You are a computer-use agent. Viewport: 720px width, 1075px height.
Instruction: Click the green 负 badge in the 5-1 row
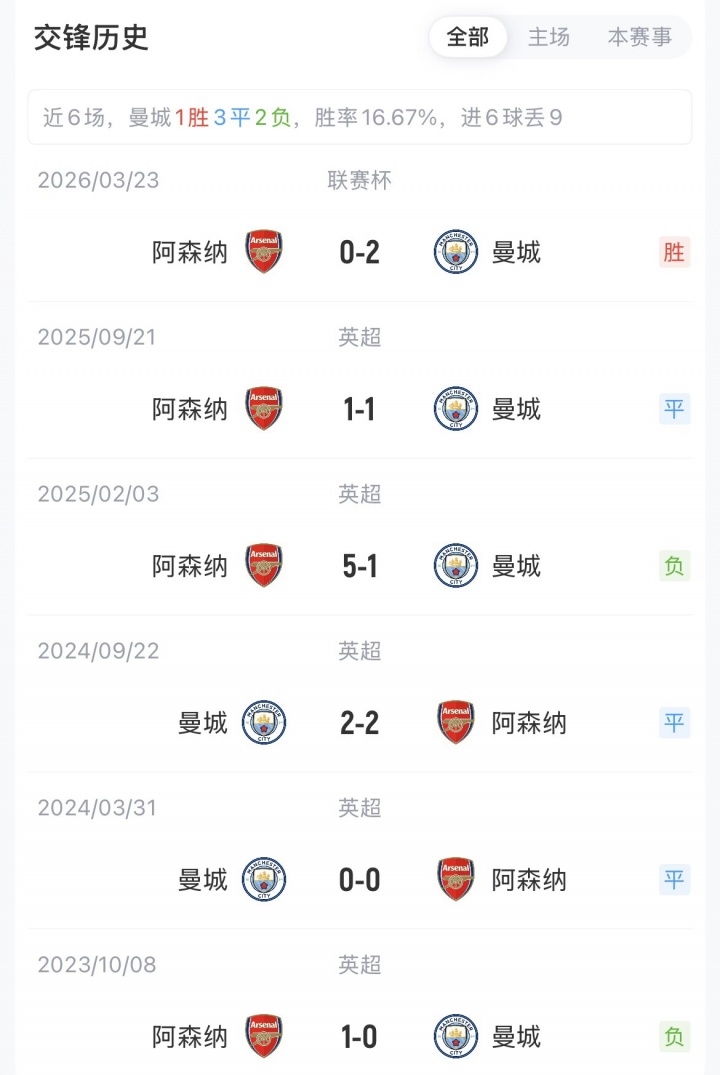pos(675,565)
